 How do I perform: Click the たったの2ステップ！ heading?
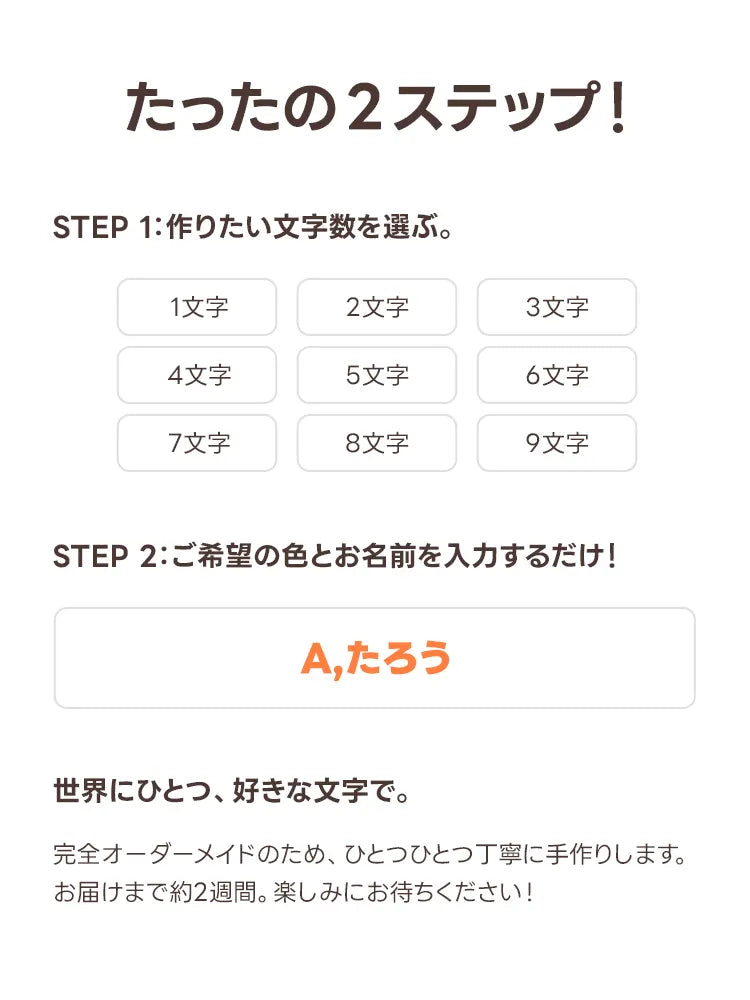375,105
